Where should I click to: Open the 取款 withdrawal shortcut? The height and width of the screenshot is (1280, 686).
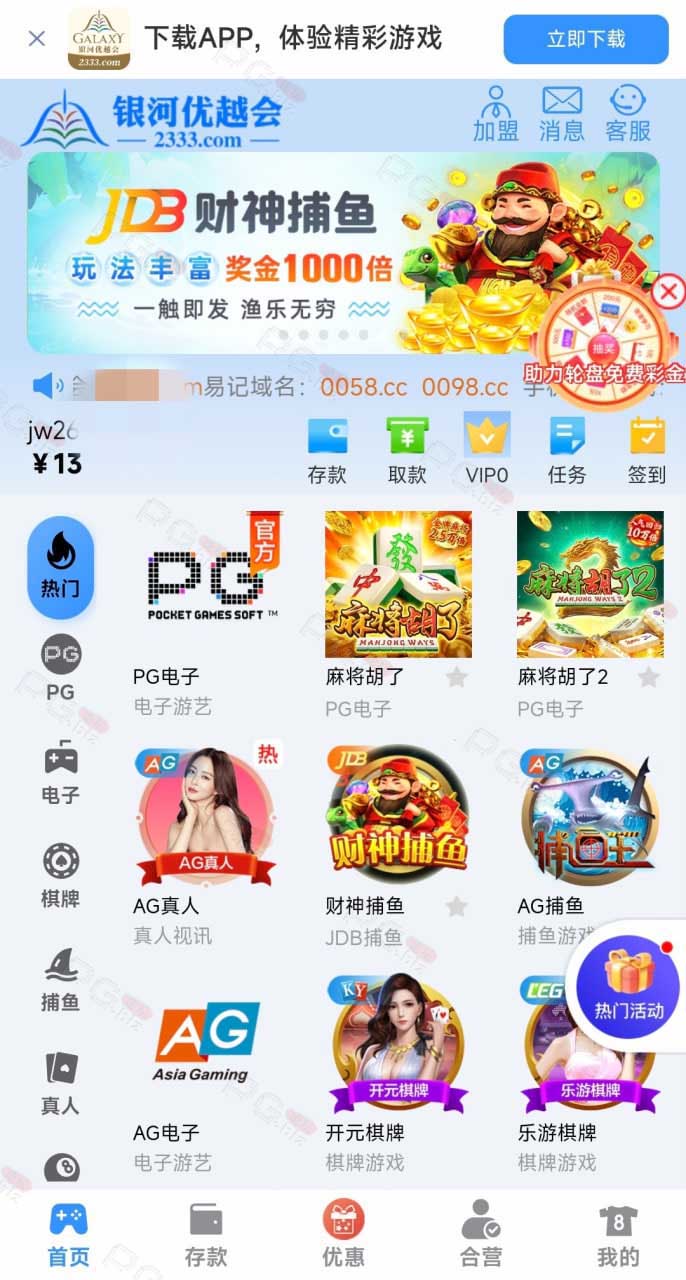click(407, 451)
